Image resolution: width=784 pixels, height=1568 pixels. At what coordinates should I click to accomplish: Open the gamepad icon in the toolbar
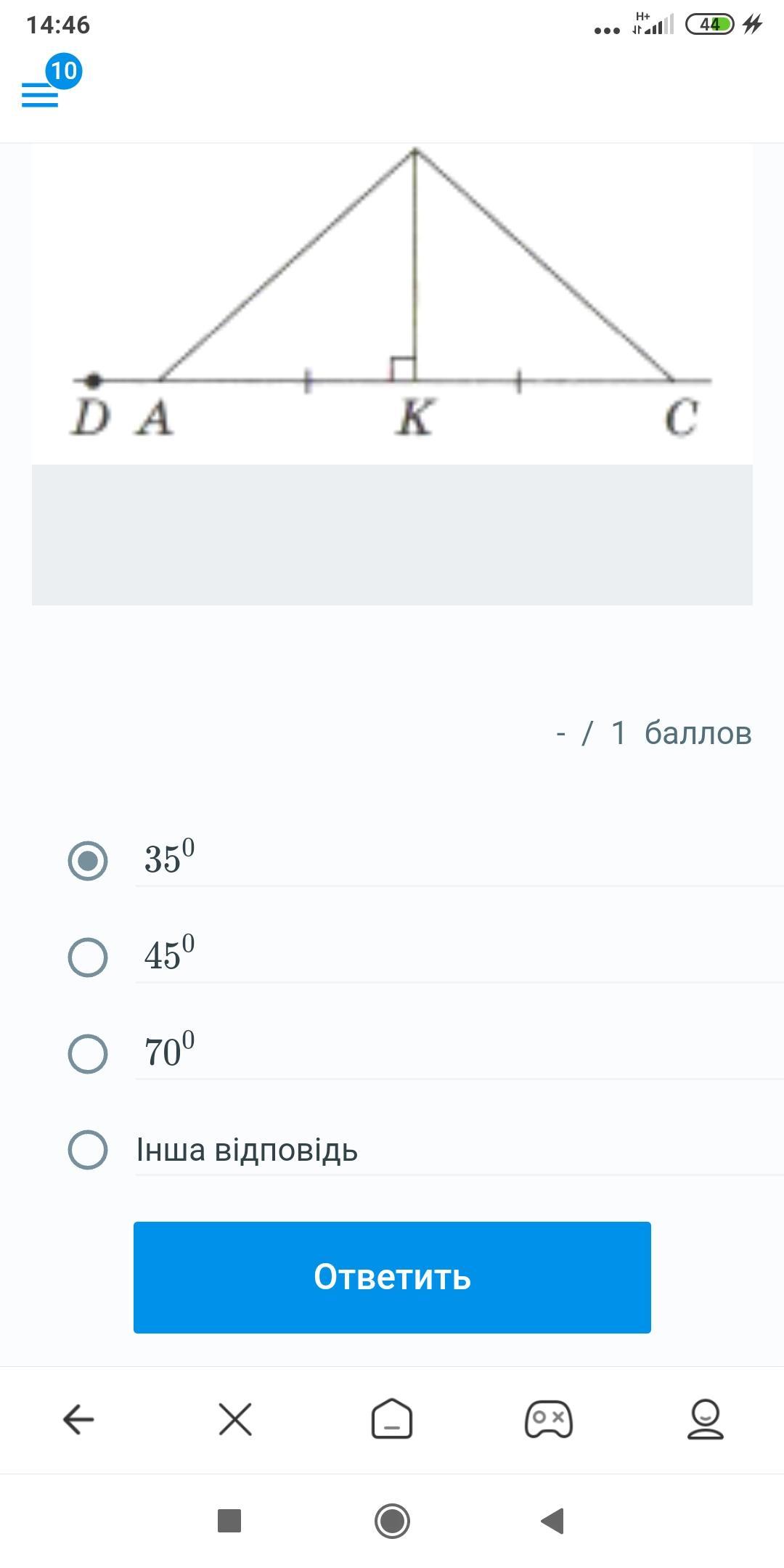[x=549, y=1419]
